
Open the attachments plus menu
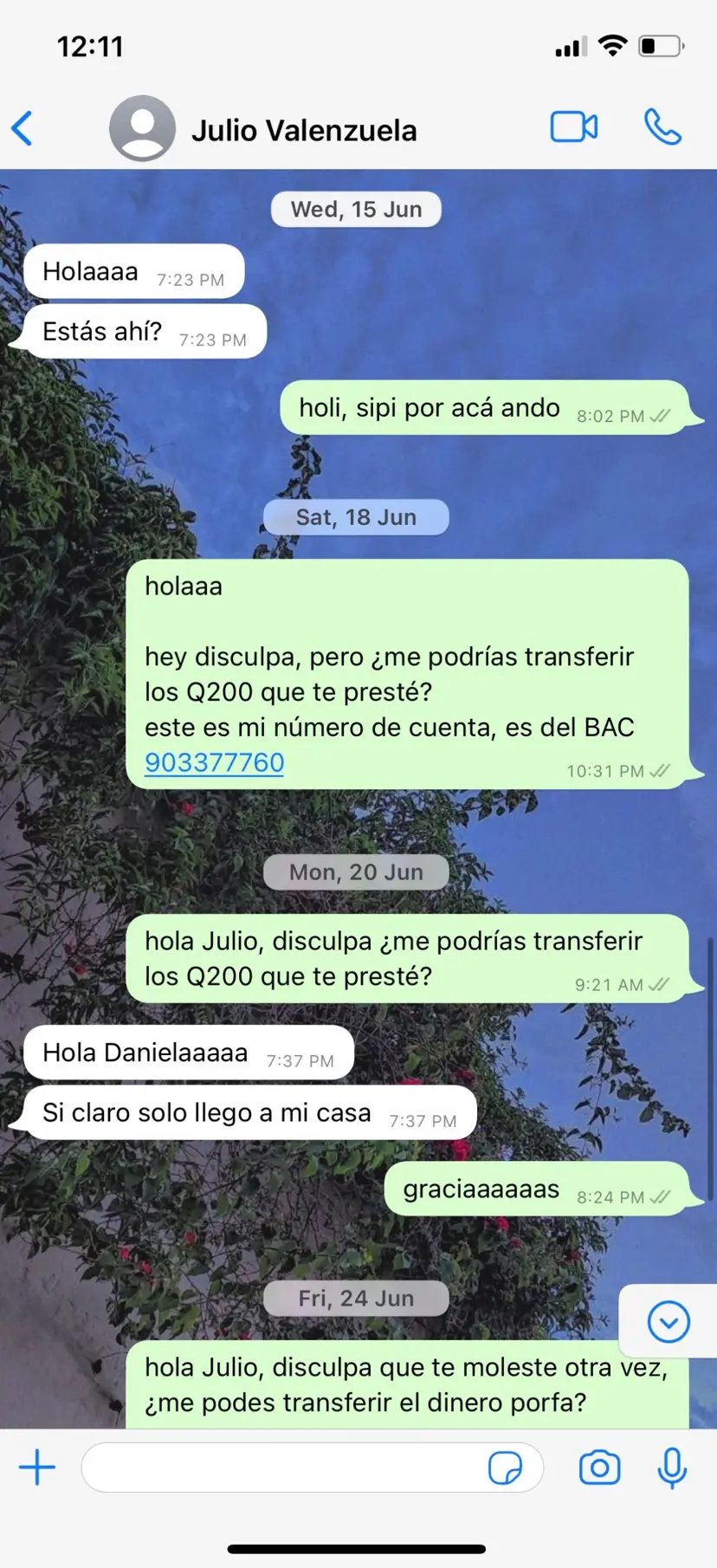(x=37, y=1468)
